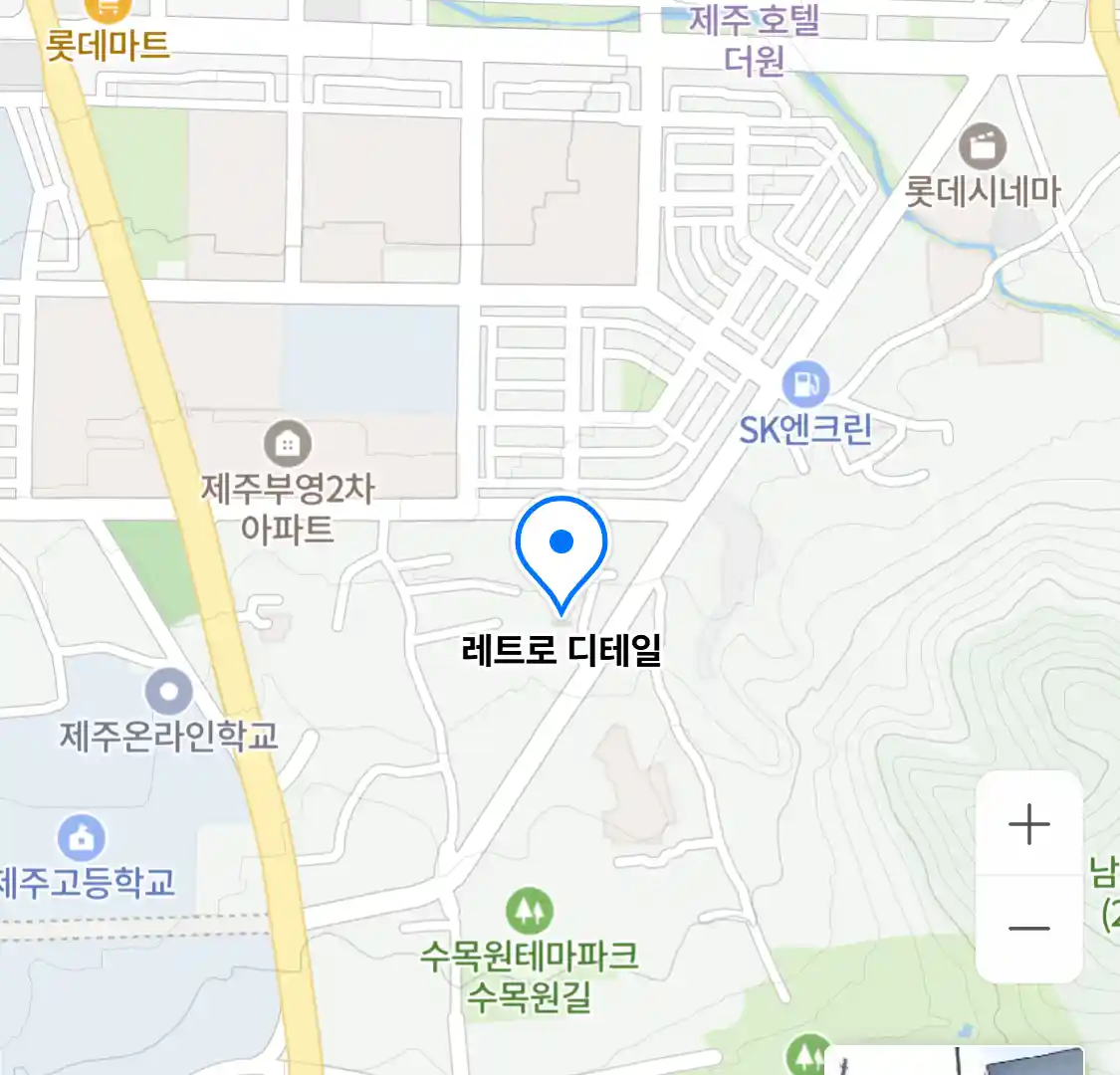Select the 제주부영2차아파트 apartment marker

(288, 444)
